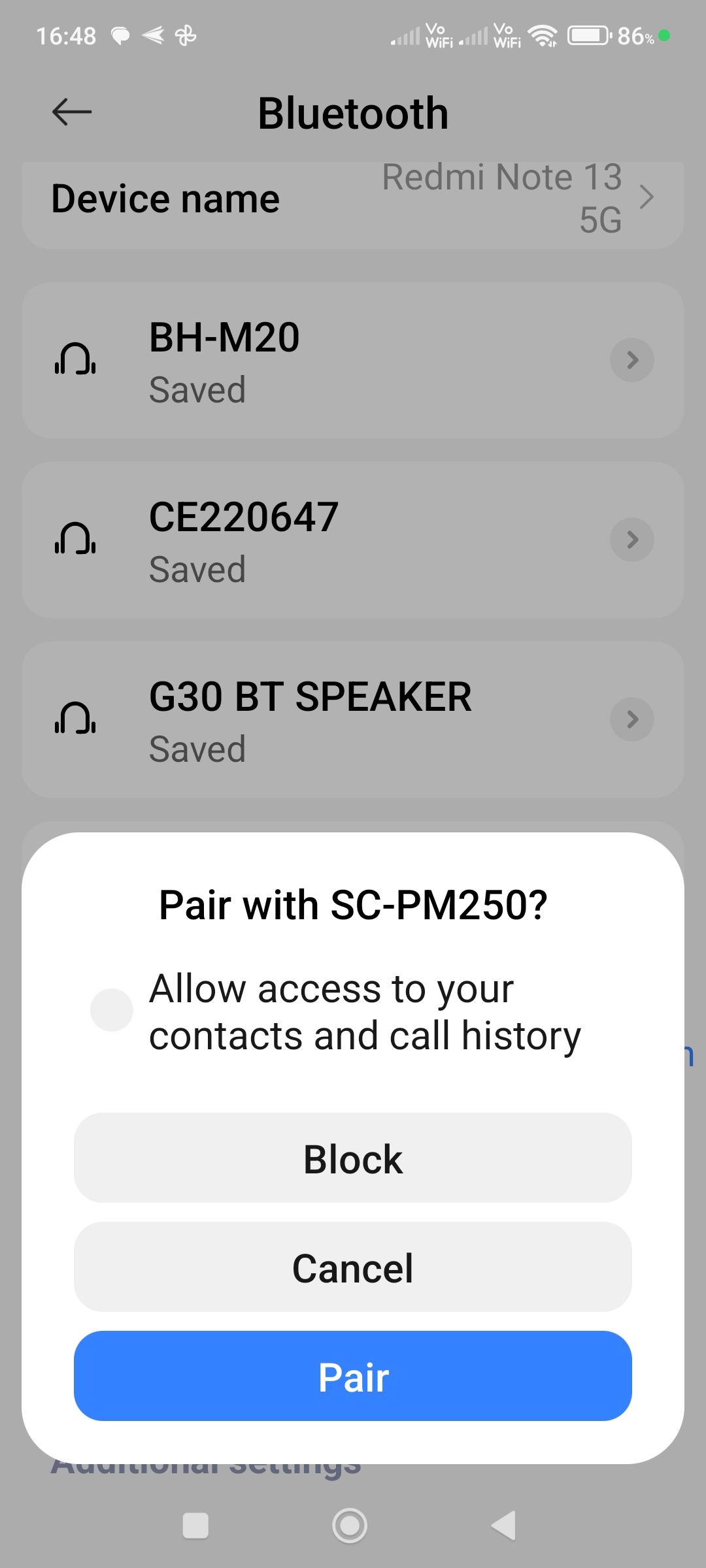Block the SC-PM250 device
This screenshot has width=706, height=1568.
pyautogui.click(x=353, y=1158)
